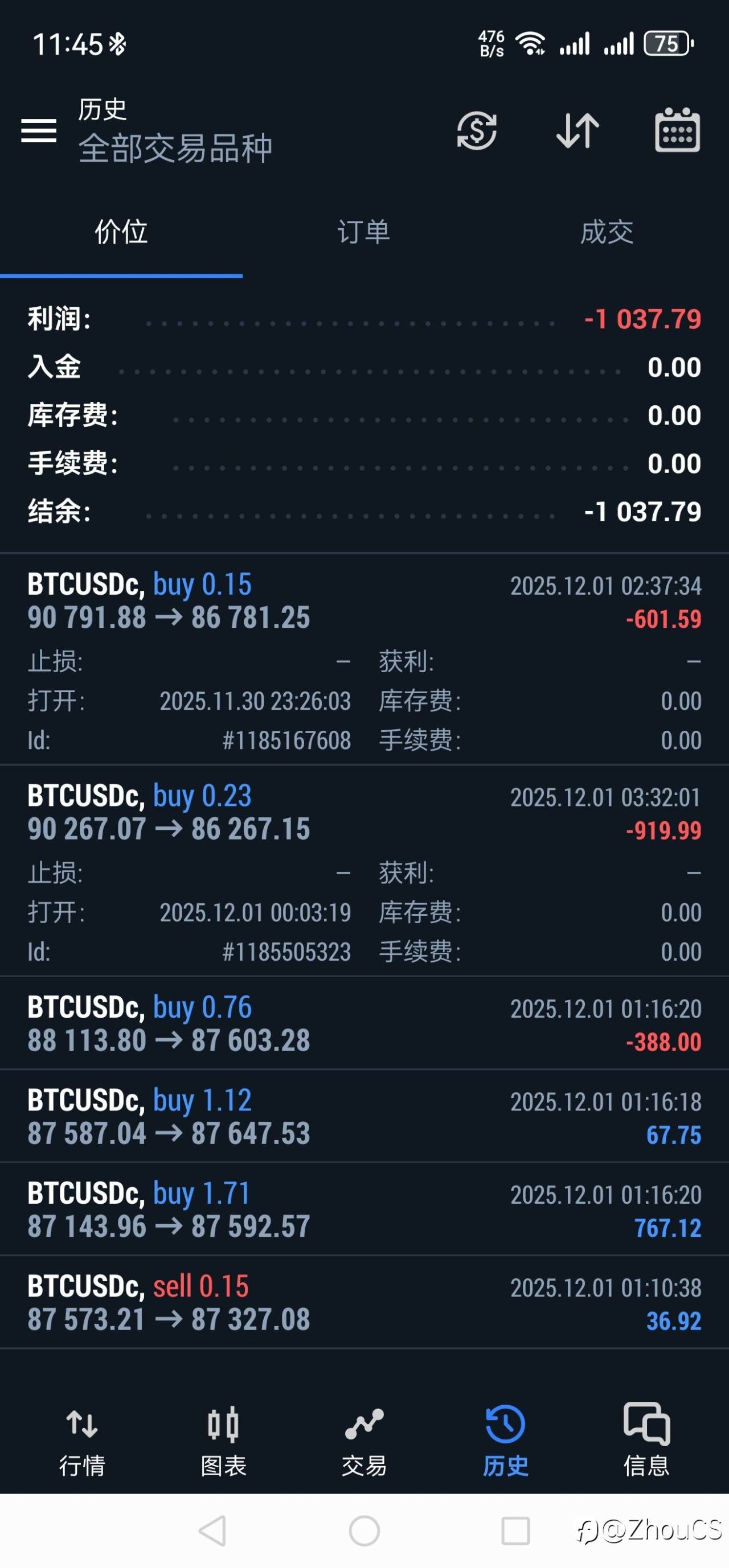This screenshot has width=729, height=1568.
Task: Switch to the 成交 tab
Action: 607,232
